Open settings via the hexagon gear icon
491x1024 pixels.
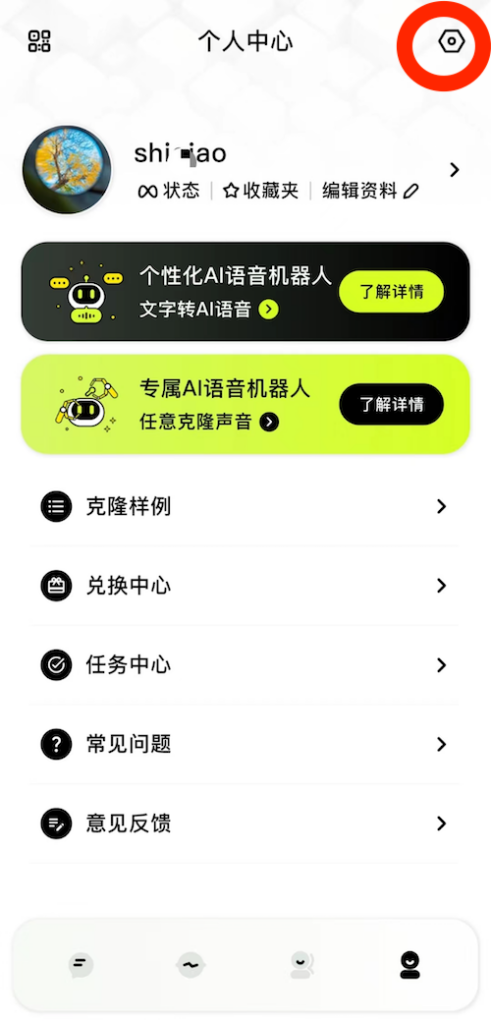point(451,42)
